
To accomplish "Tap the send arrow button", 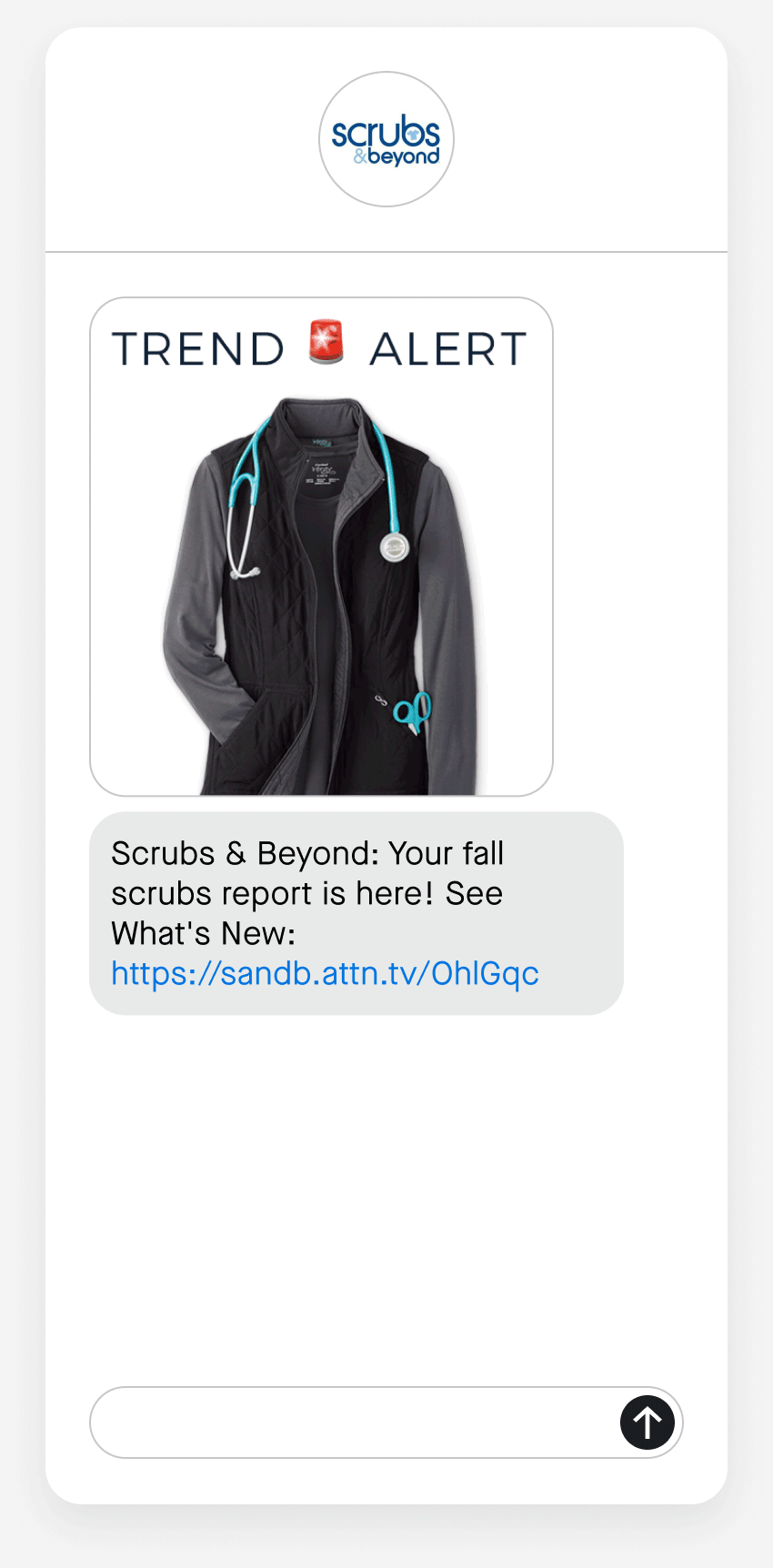I will coord(648,1422).
